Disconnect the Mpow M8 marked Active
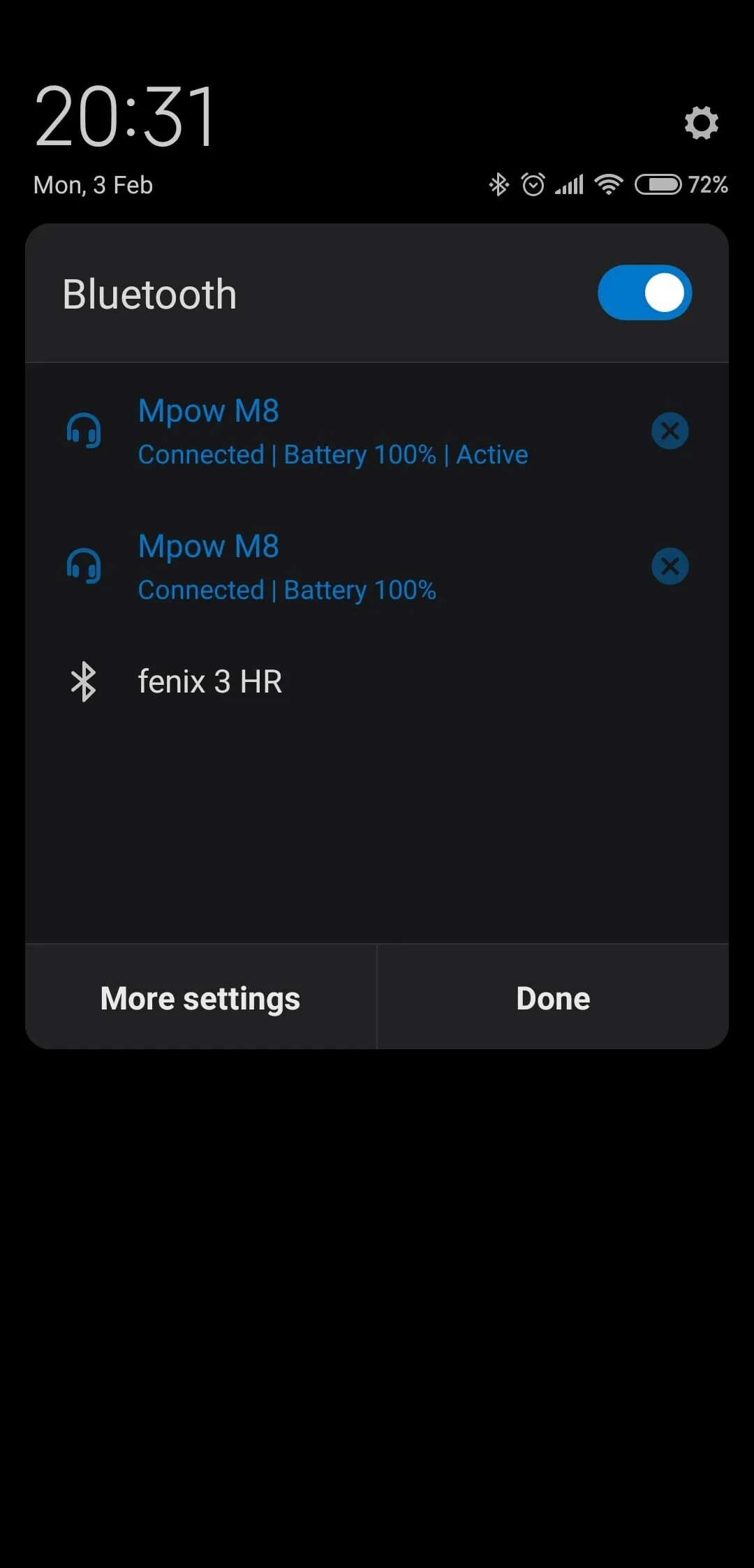This screenshot has height=1568, width=754. point(670,431)
